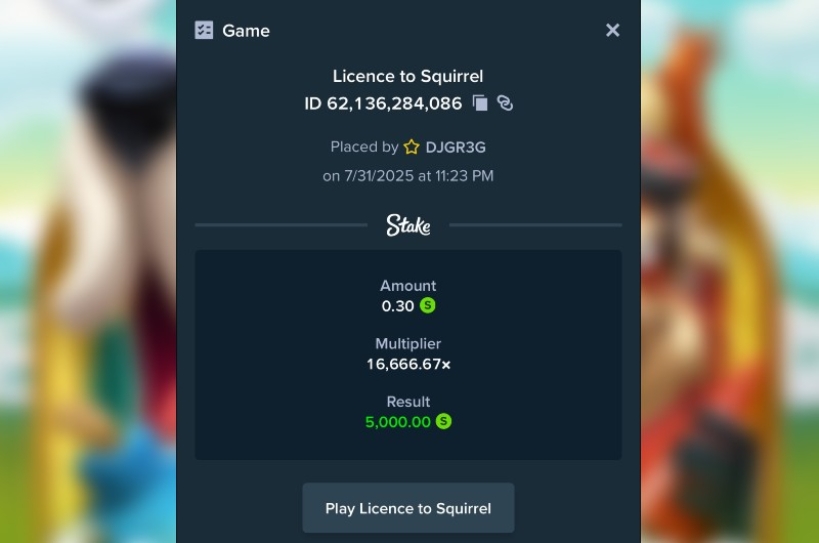Copy the bet ID
This screenshot has width=819, height=543.
480,103
